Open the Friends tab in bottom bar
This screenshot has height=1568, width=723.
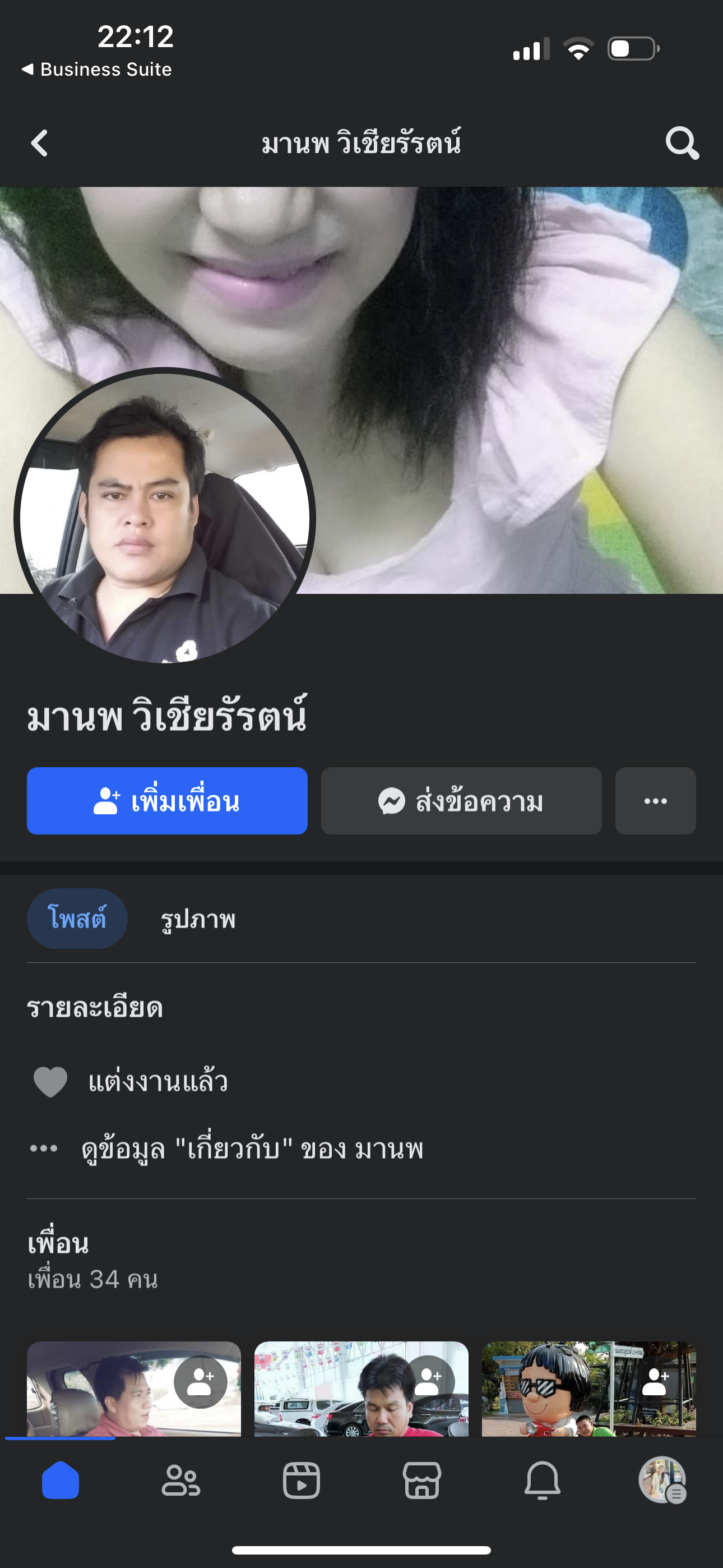[x=180, y=1481]
